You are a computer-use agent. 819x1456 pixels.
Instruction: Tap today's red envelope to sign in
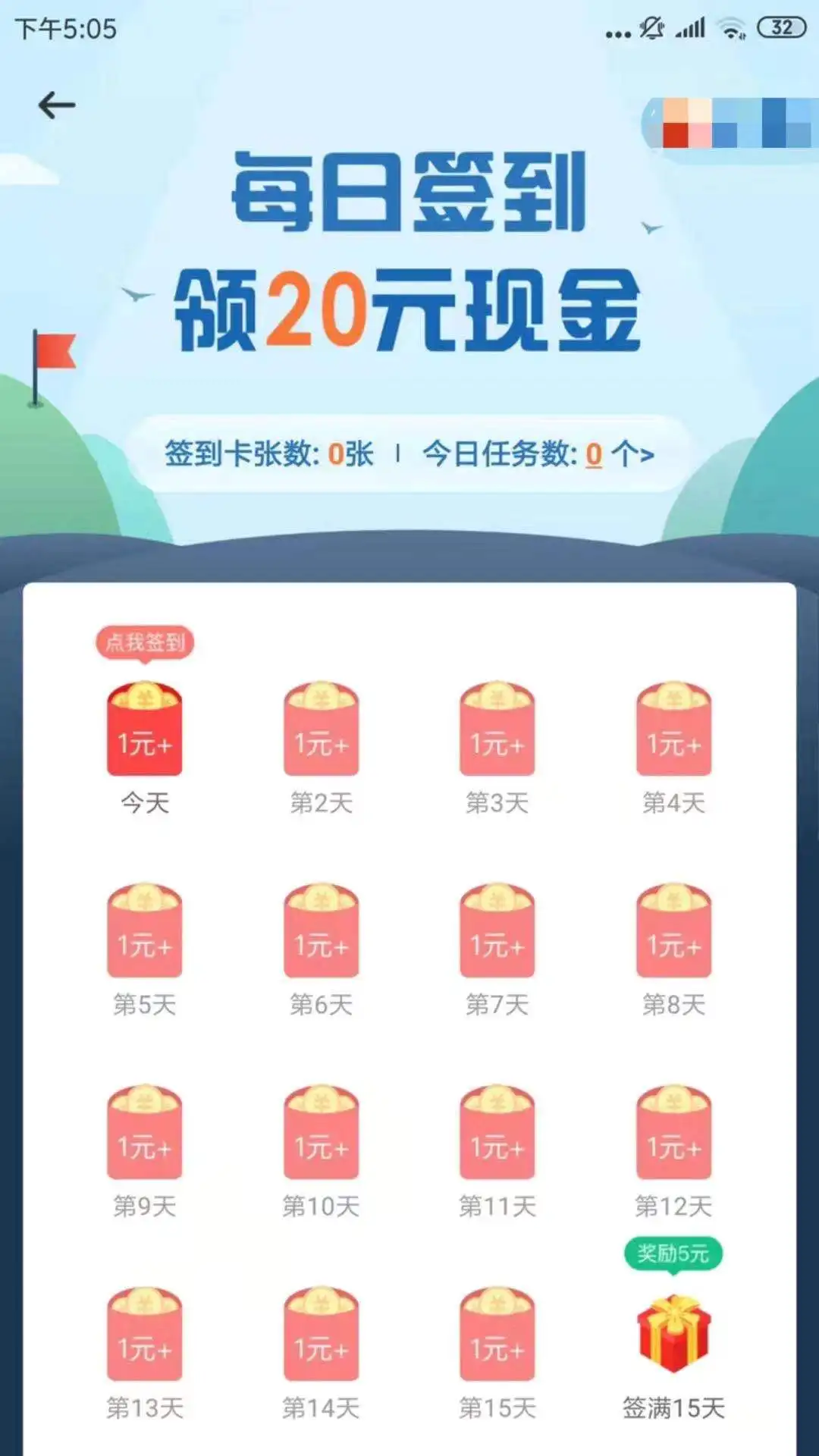point(144,729)
